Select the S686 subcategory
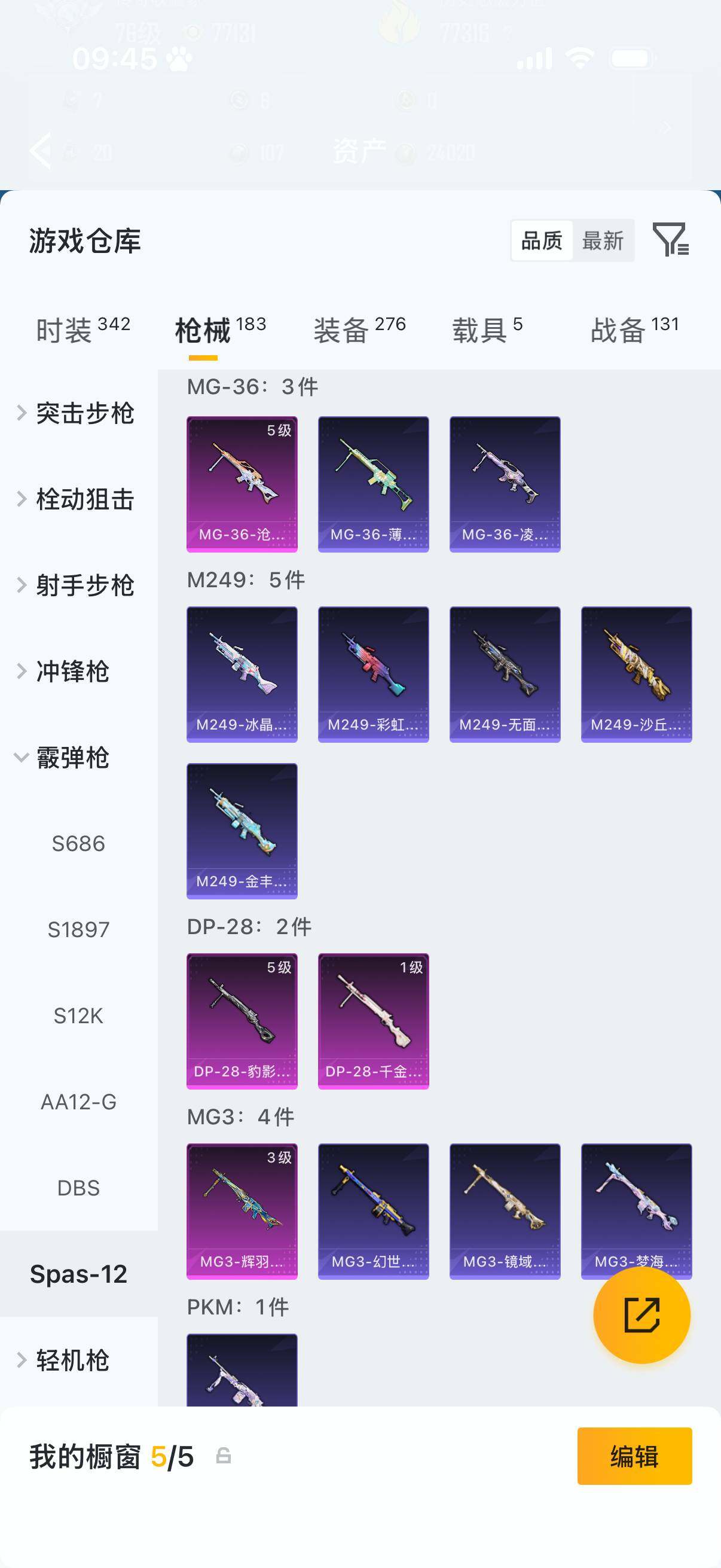721x1568 pixels. coord(77,843)
